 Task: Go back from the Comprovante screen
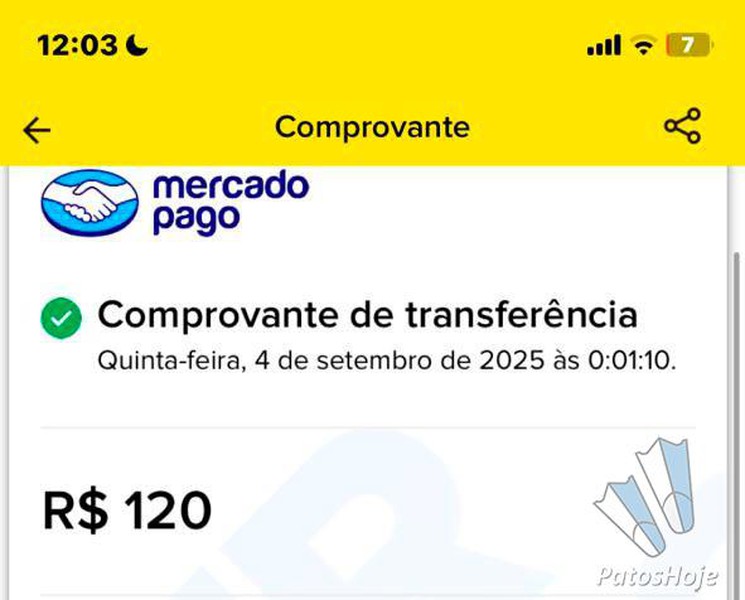coord(37,130)
